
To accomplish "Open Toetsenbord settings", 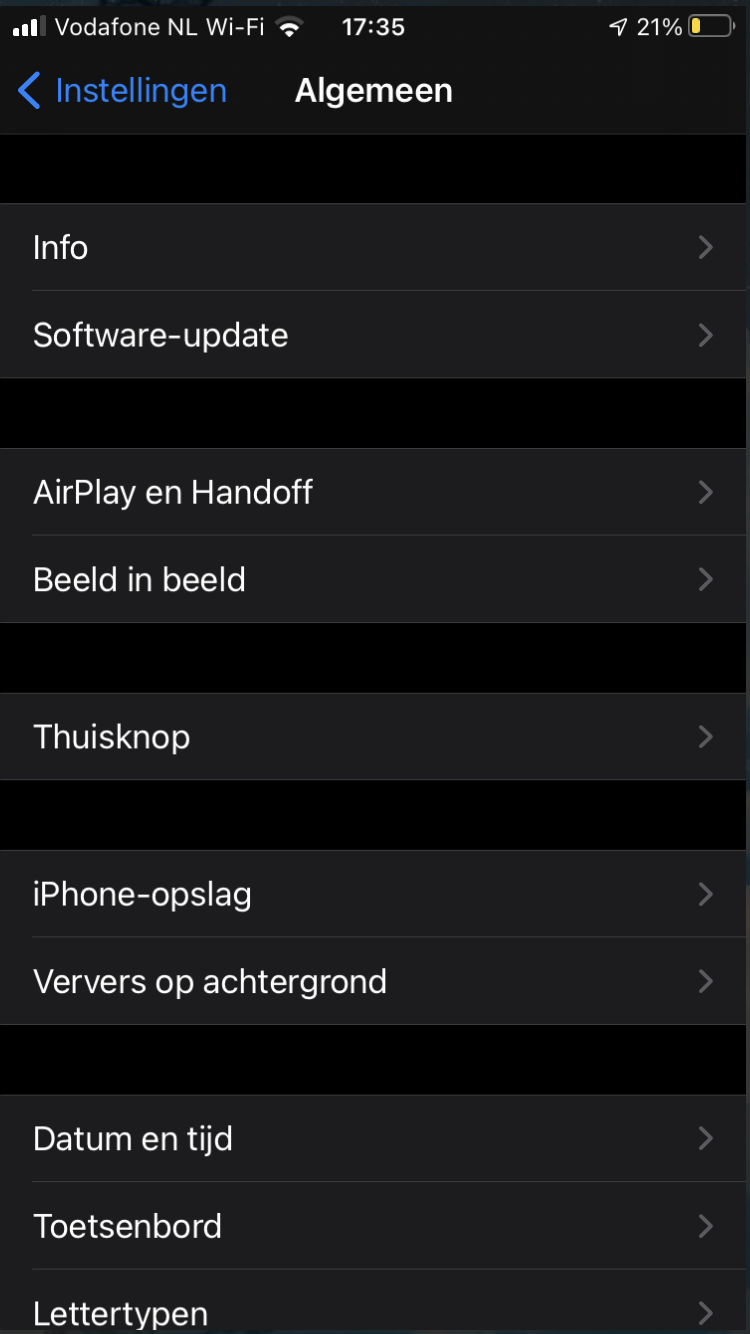I will [x=374, y=1226].
